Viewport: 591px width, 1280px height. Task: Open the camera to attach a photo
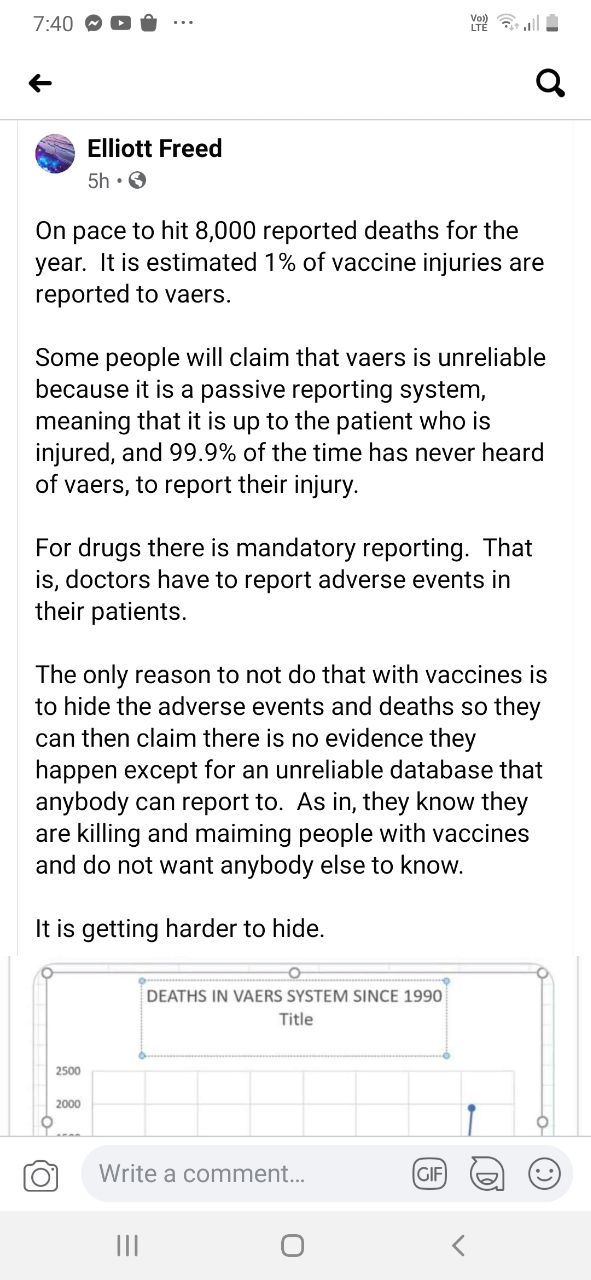pyautogui.click(x=41, y=1175)
